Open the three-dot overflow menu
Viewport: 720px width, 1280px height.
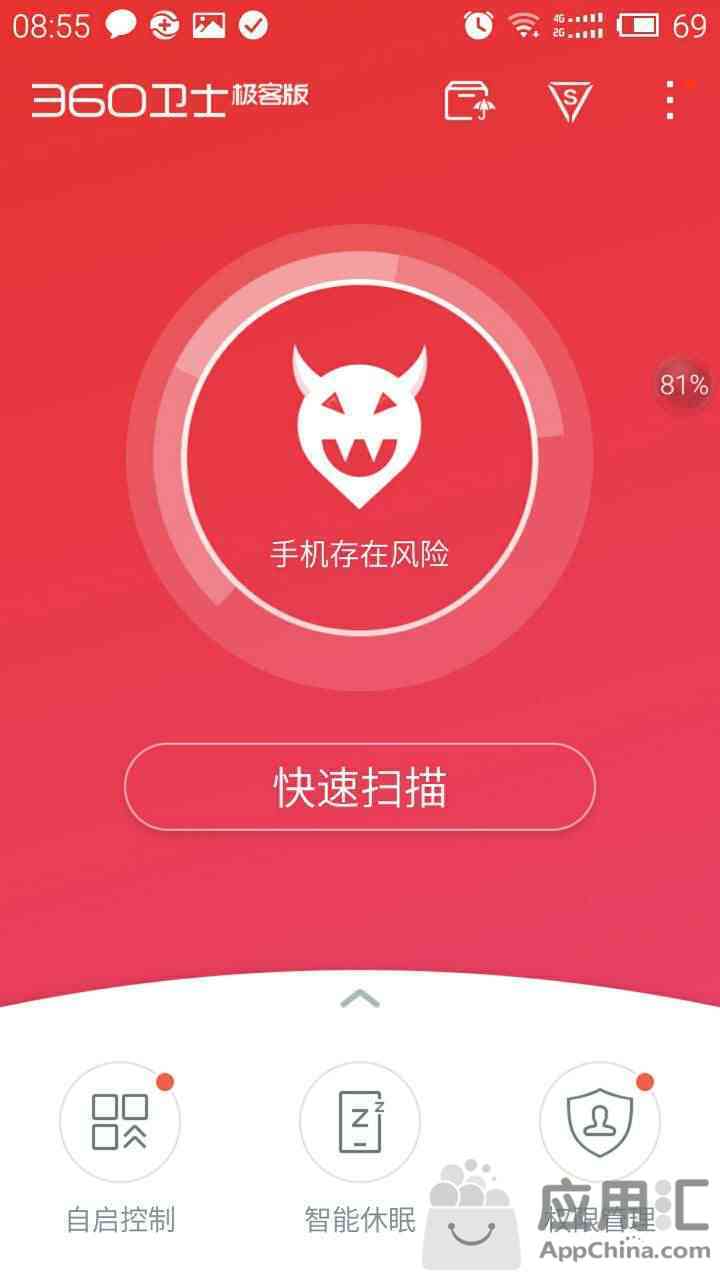(671, 100)
